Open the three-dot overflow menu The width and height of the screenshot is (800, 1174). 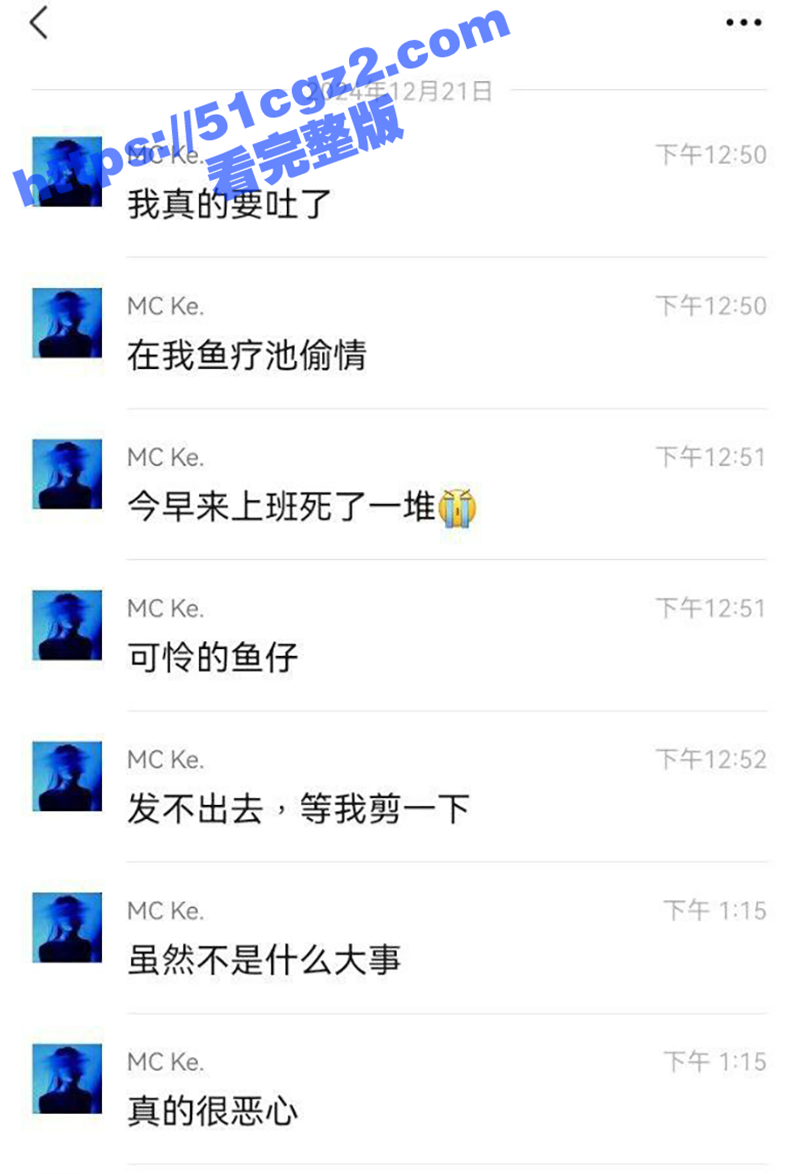743,23
